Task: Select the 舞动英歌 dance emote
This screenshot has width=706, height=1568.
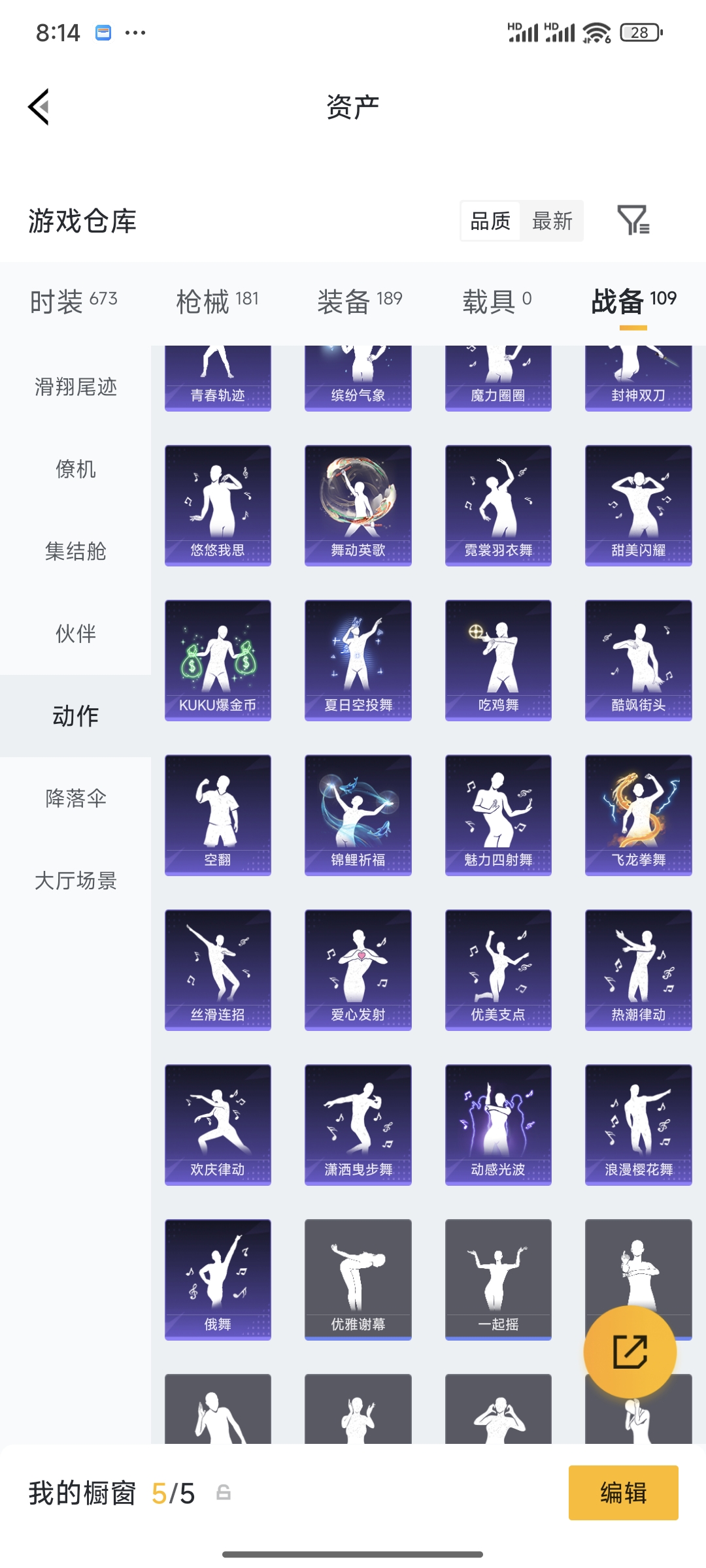Action: tap(357, 504)
